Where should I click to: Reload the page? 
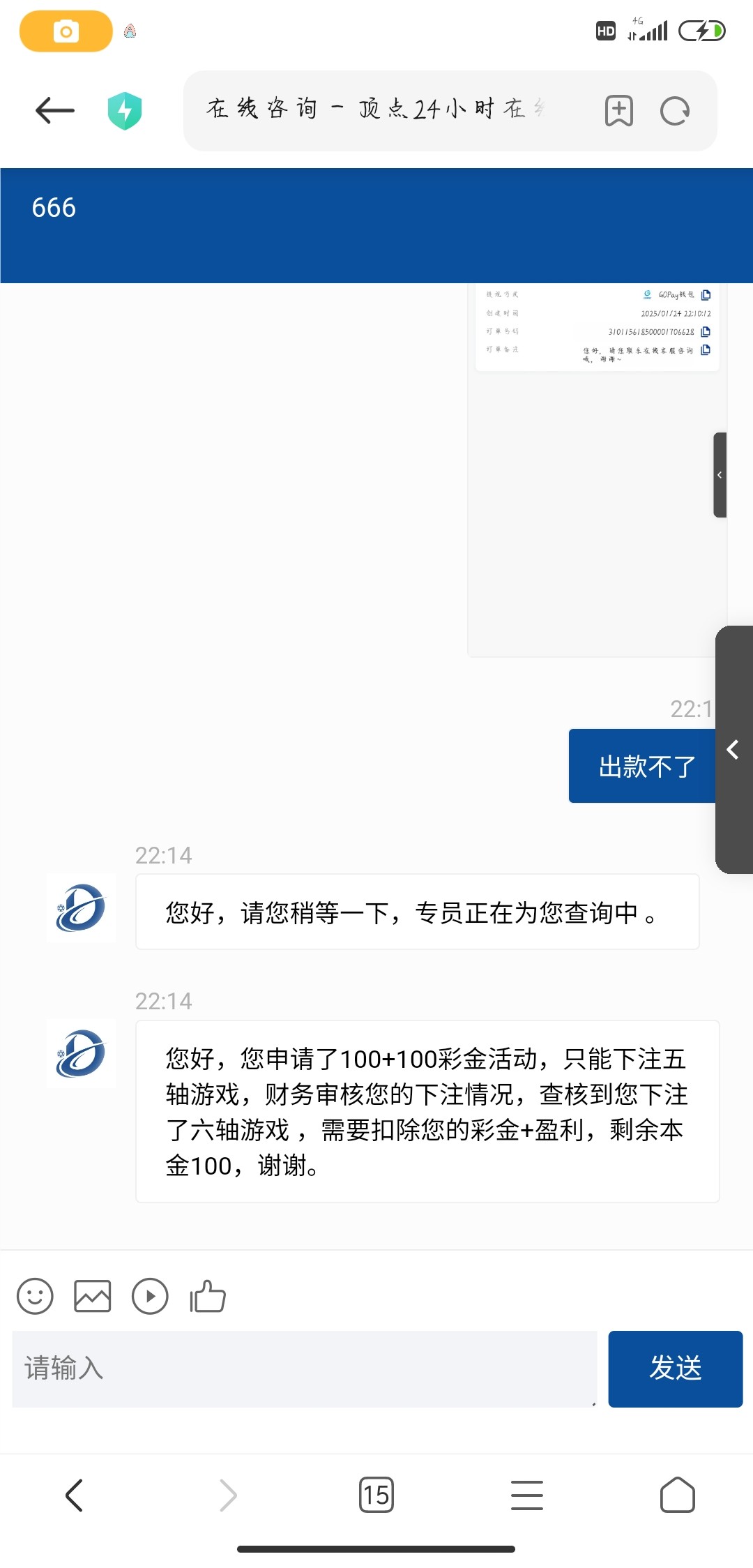674,111
